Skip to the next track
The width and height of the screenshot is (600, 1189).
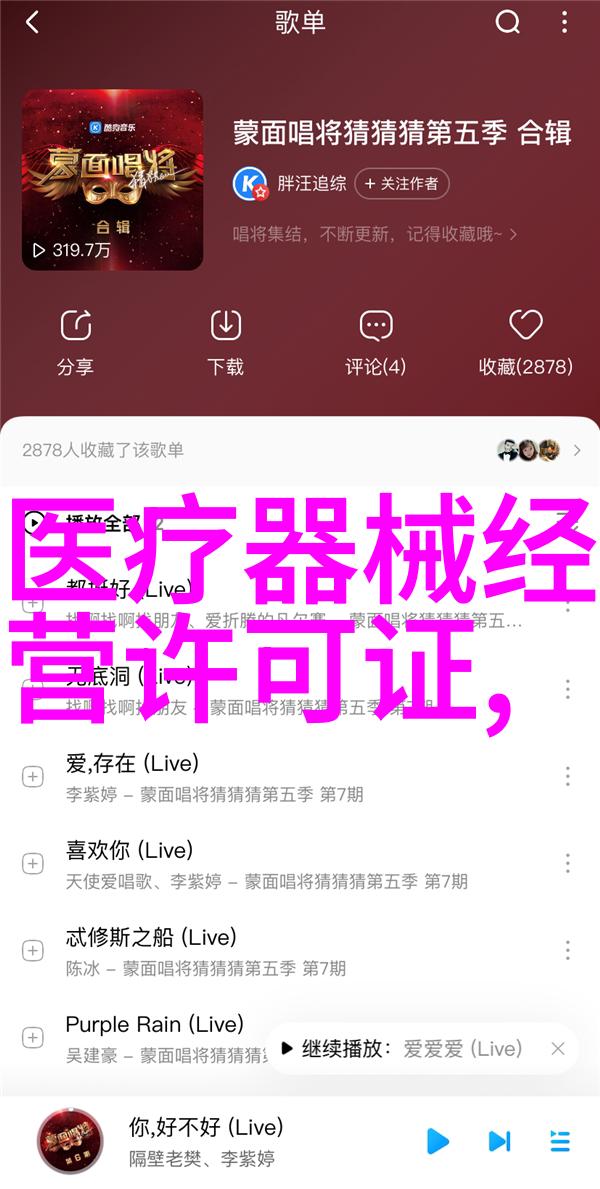499,1141
